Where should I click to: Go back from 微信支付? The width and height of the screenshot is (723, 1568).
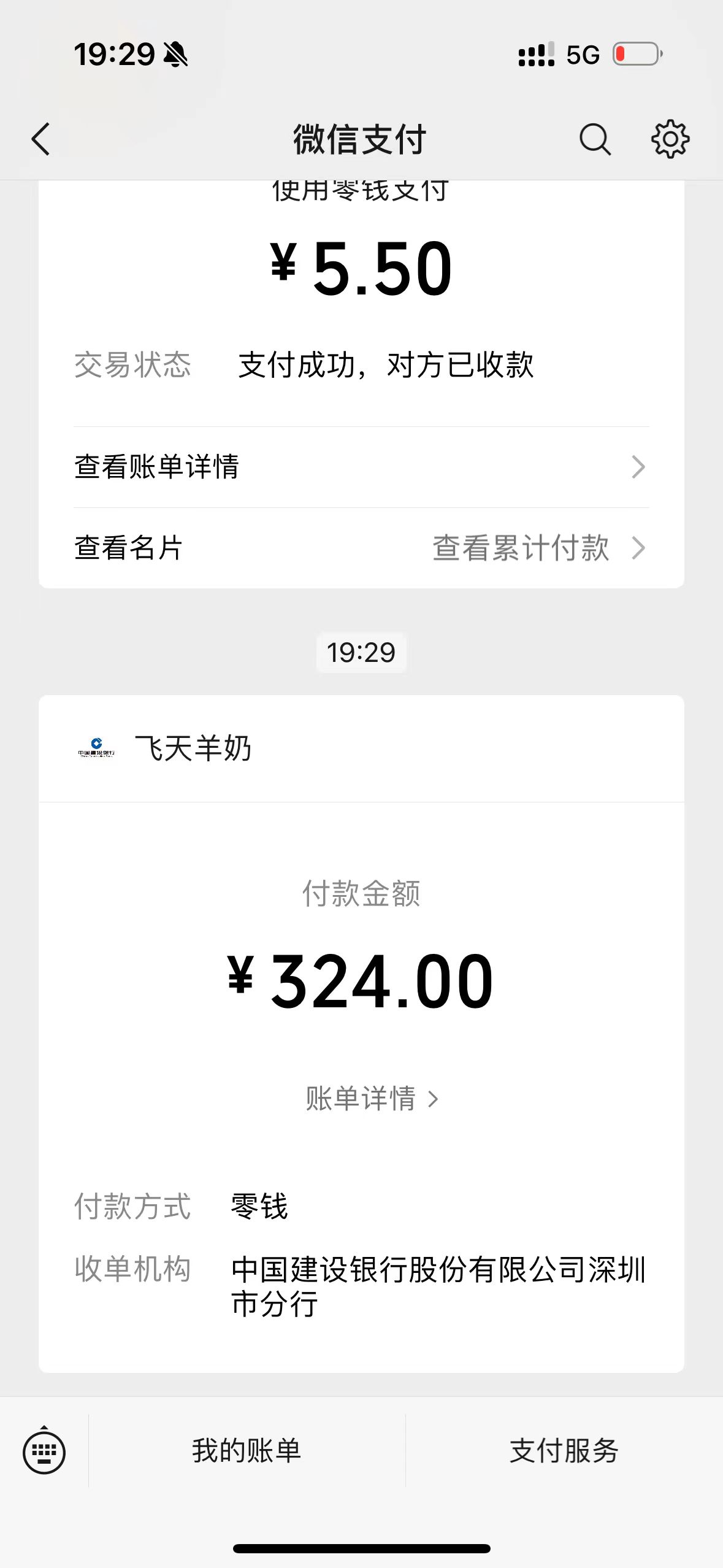(41, 139)
